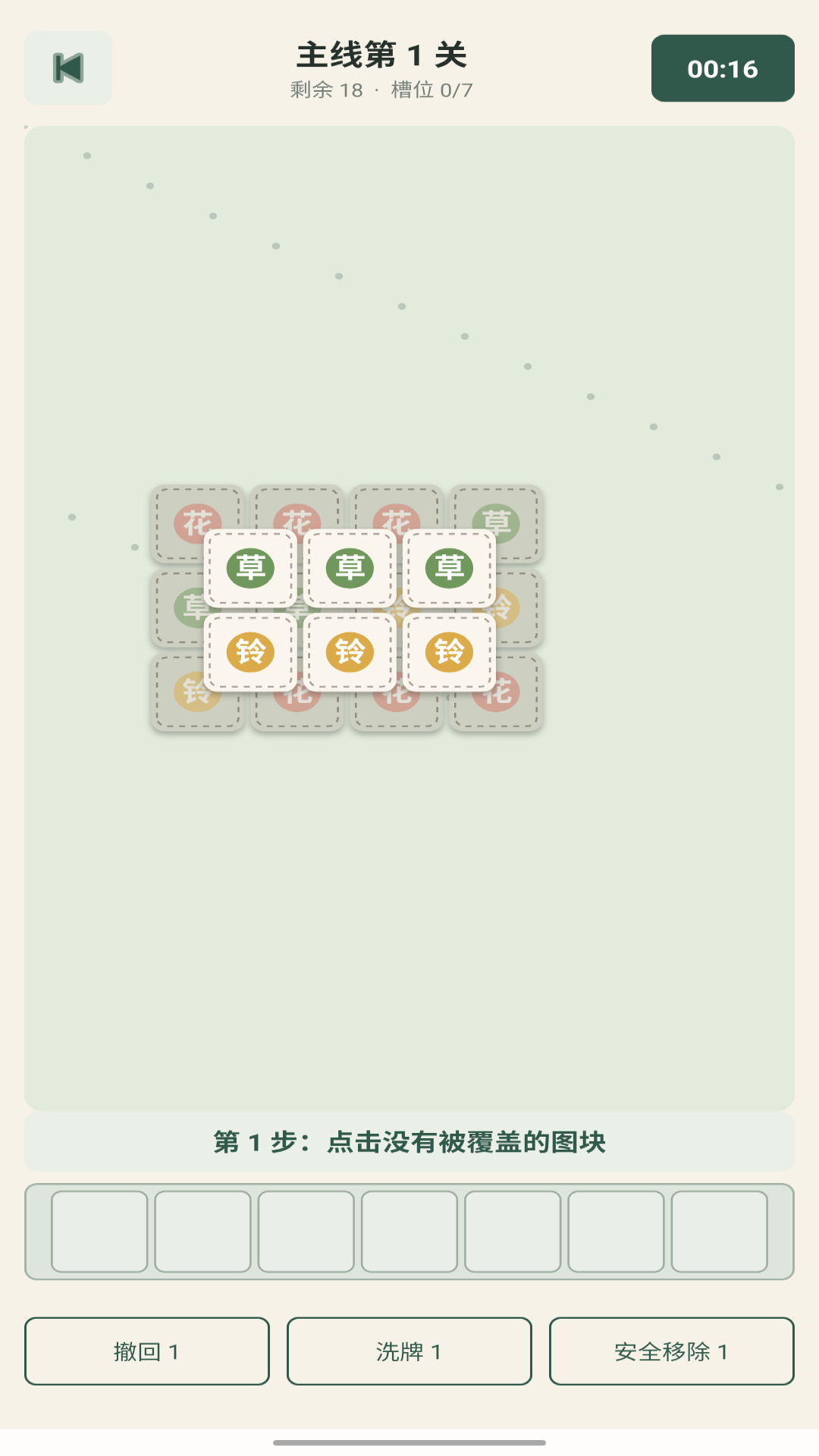The image size is (819, 1456).
Task: Shuffle tiles with 洗牌 button
Action: 409,1351
